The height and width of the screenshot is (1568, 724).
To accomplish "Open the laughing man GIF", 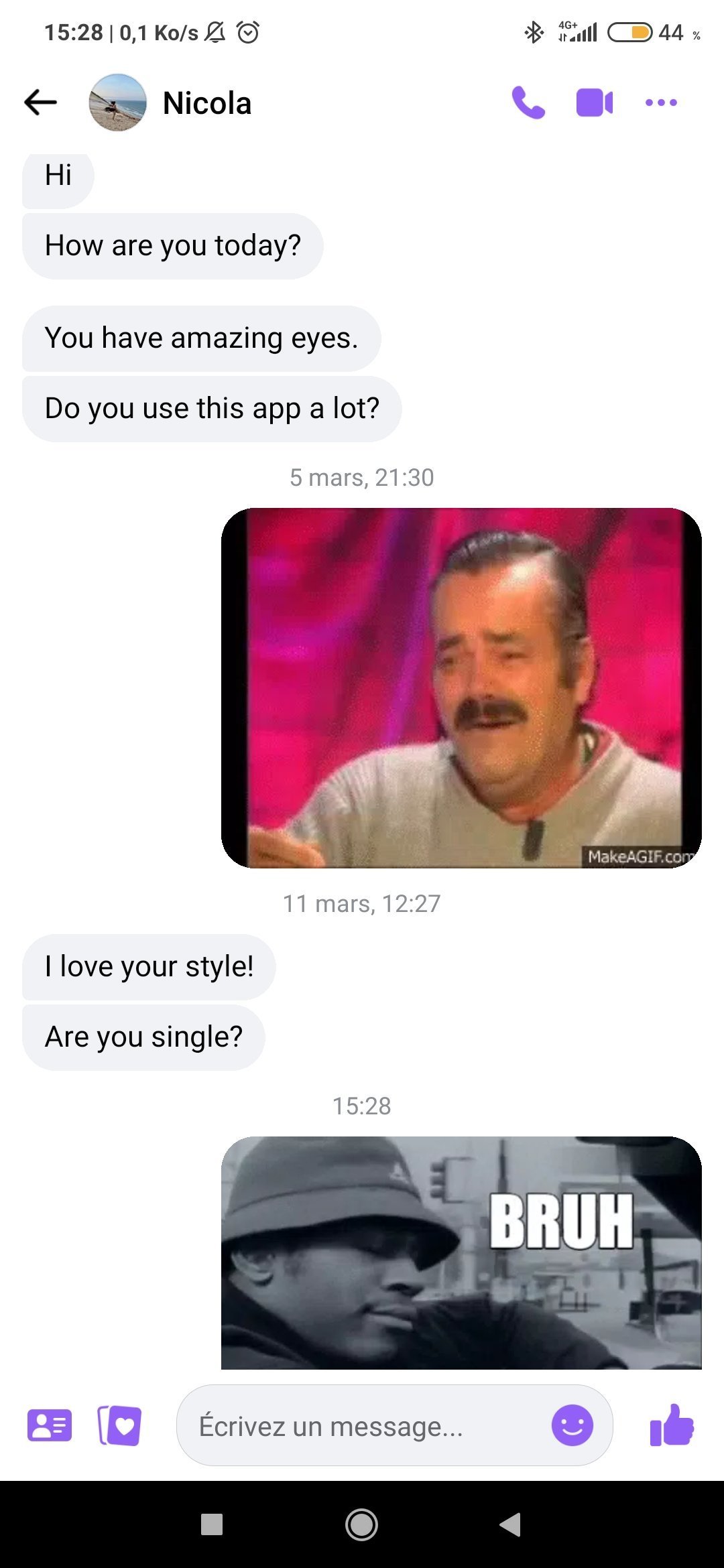I will 461,688.
